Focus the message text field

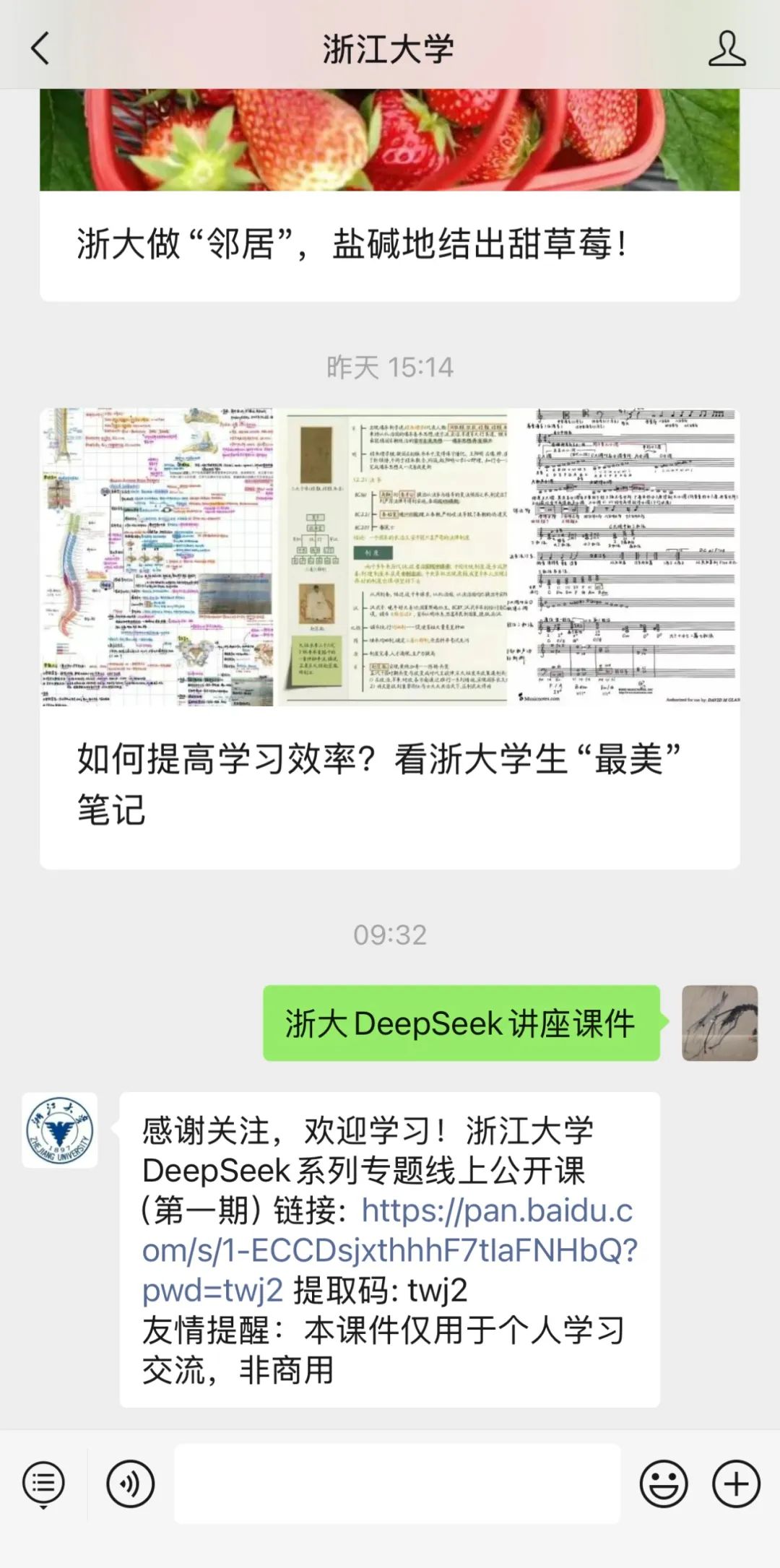click(396, 1484)
